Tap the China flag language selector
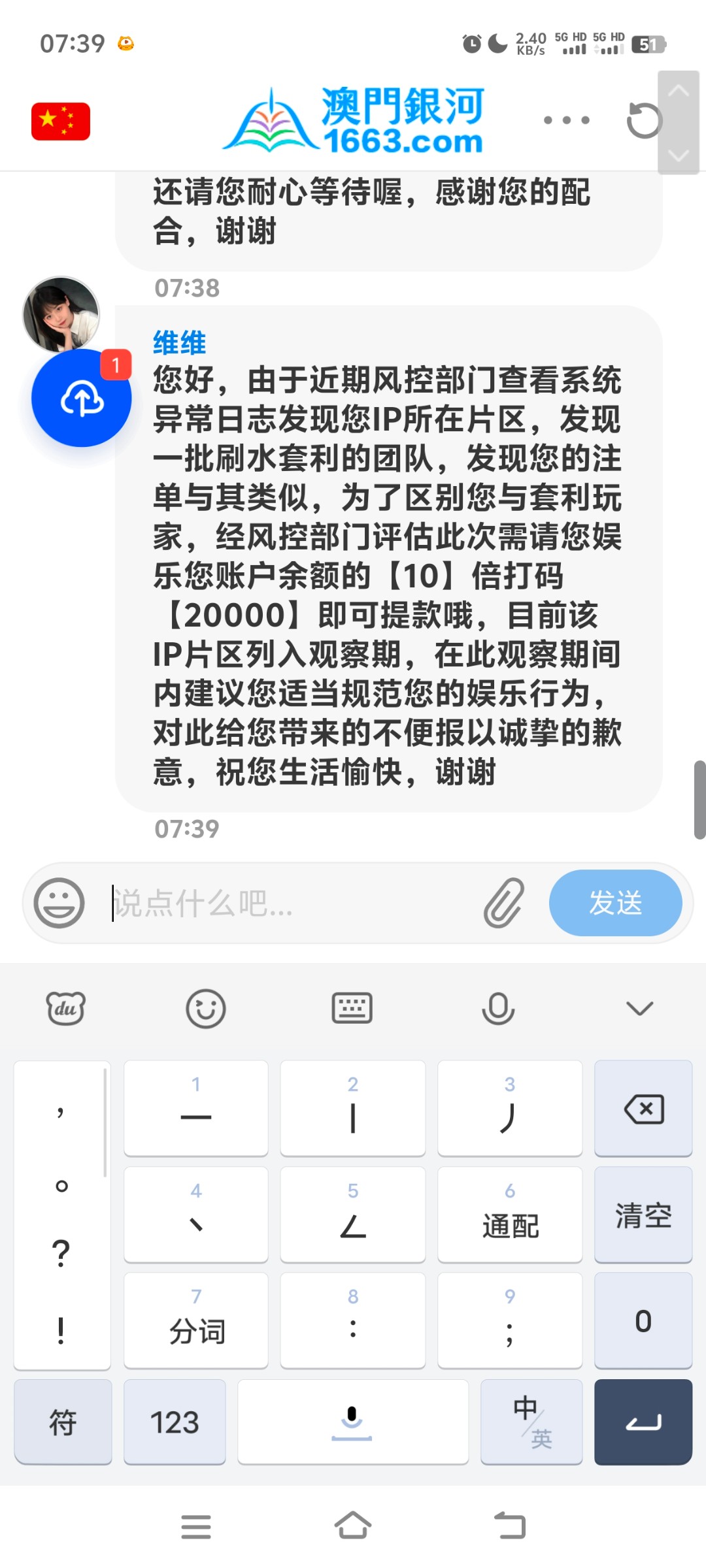This screenshot has width=706, height=1568. click(61, 122)
